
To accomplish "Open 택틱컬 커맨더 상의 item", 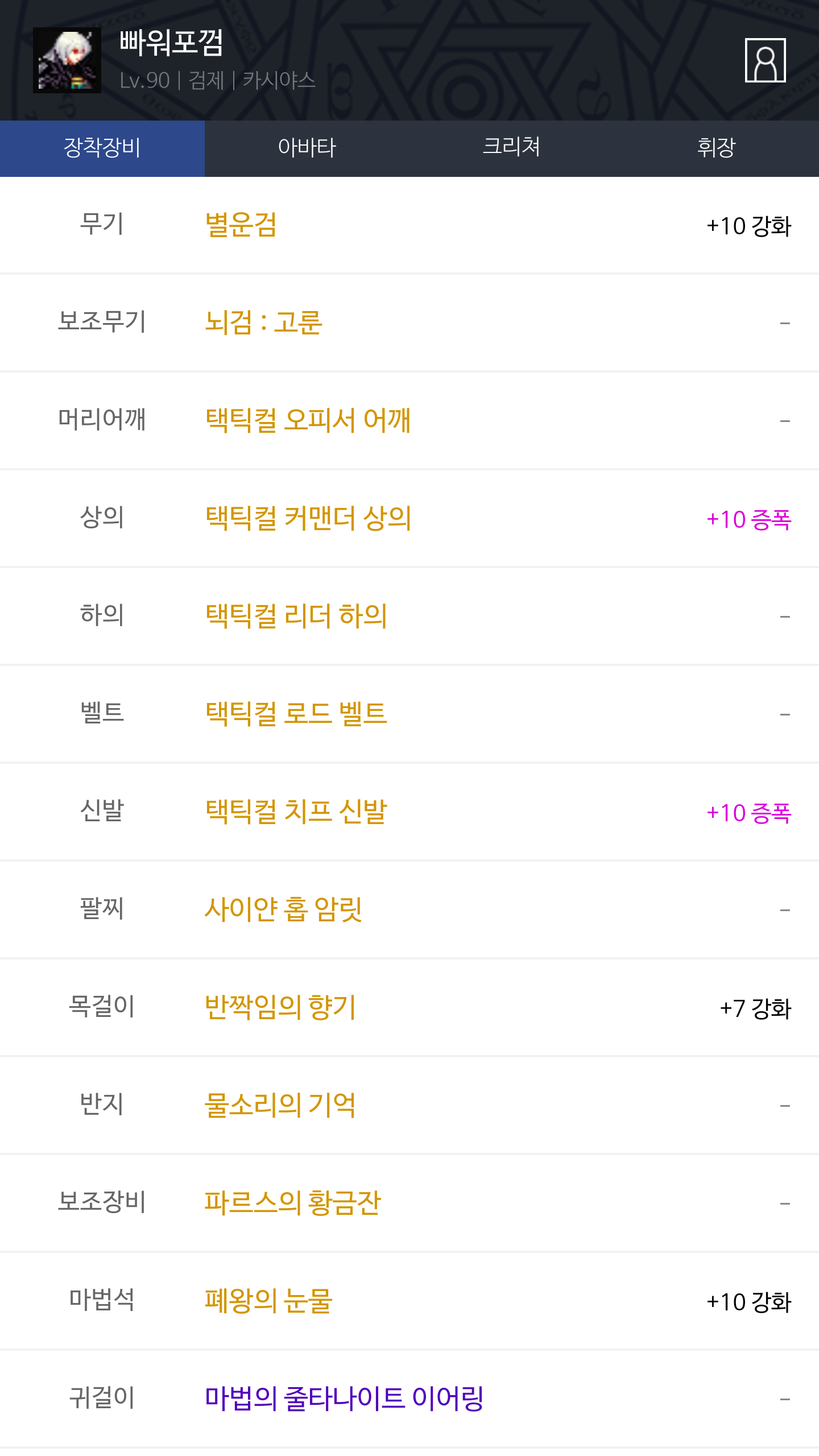I will pyautogui.click(x=409, y=519).
